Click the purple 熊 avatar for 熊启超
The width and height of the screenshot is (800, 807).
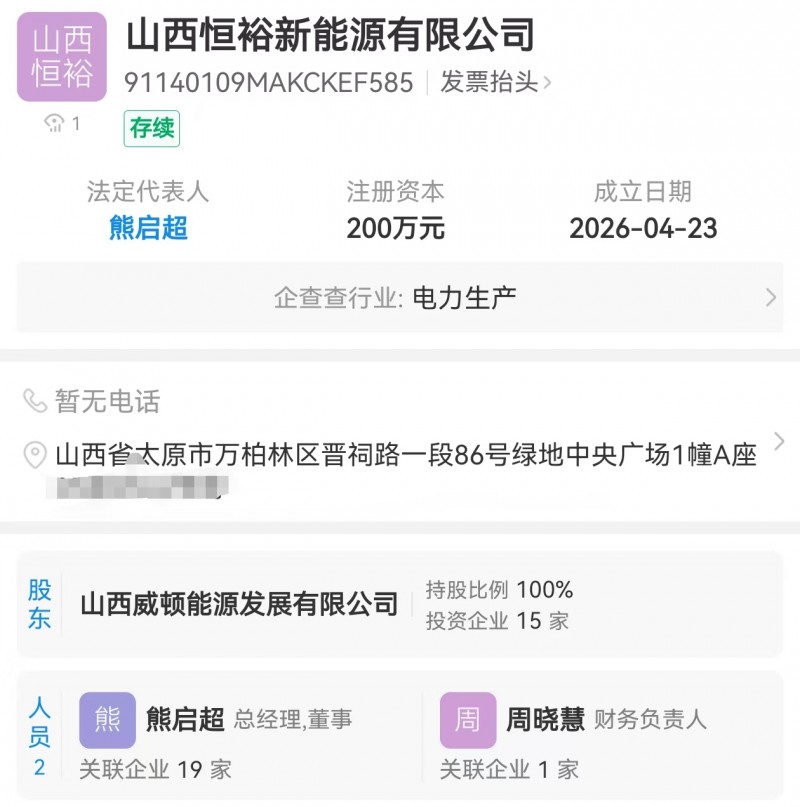pyautogui.click(x=108, y=720)
